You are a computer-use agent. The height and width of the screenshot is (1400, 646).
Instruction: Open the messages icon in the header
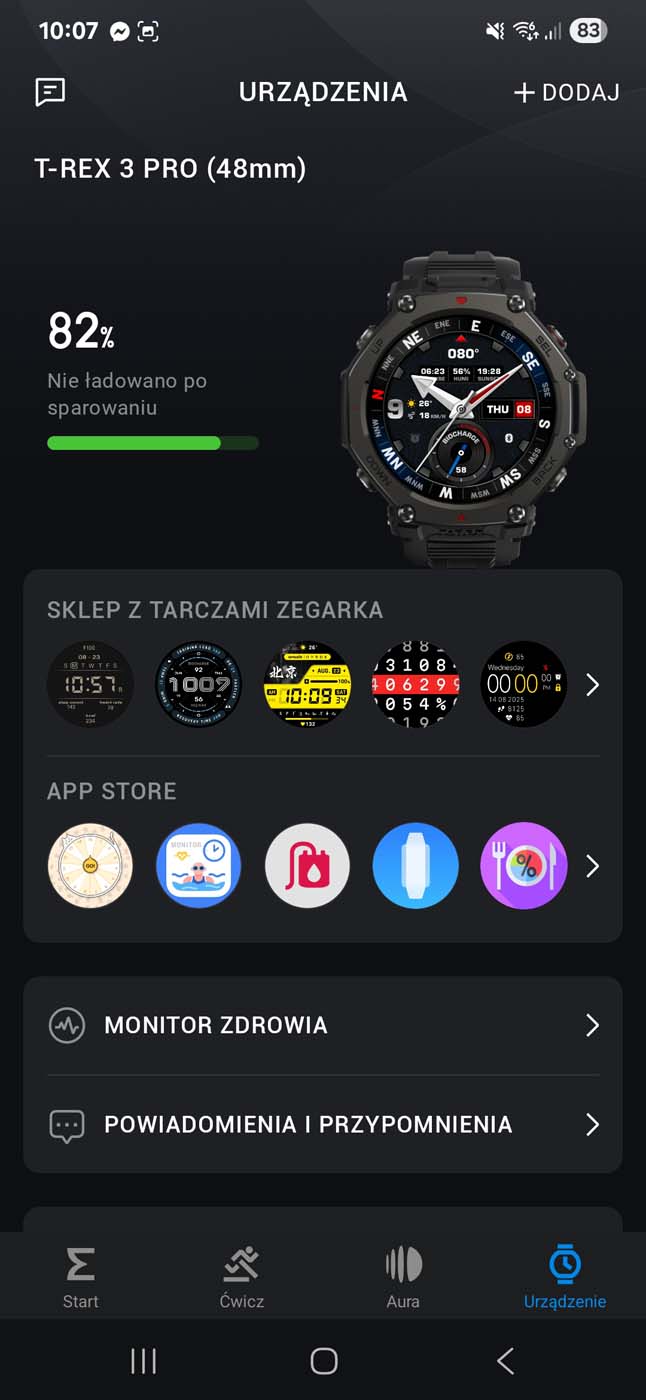tap(50, 92)
